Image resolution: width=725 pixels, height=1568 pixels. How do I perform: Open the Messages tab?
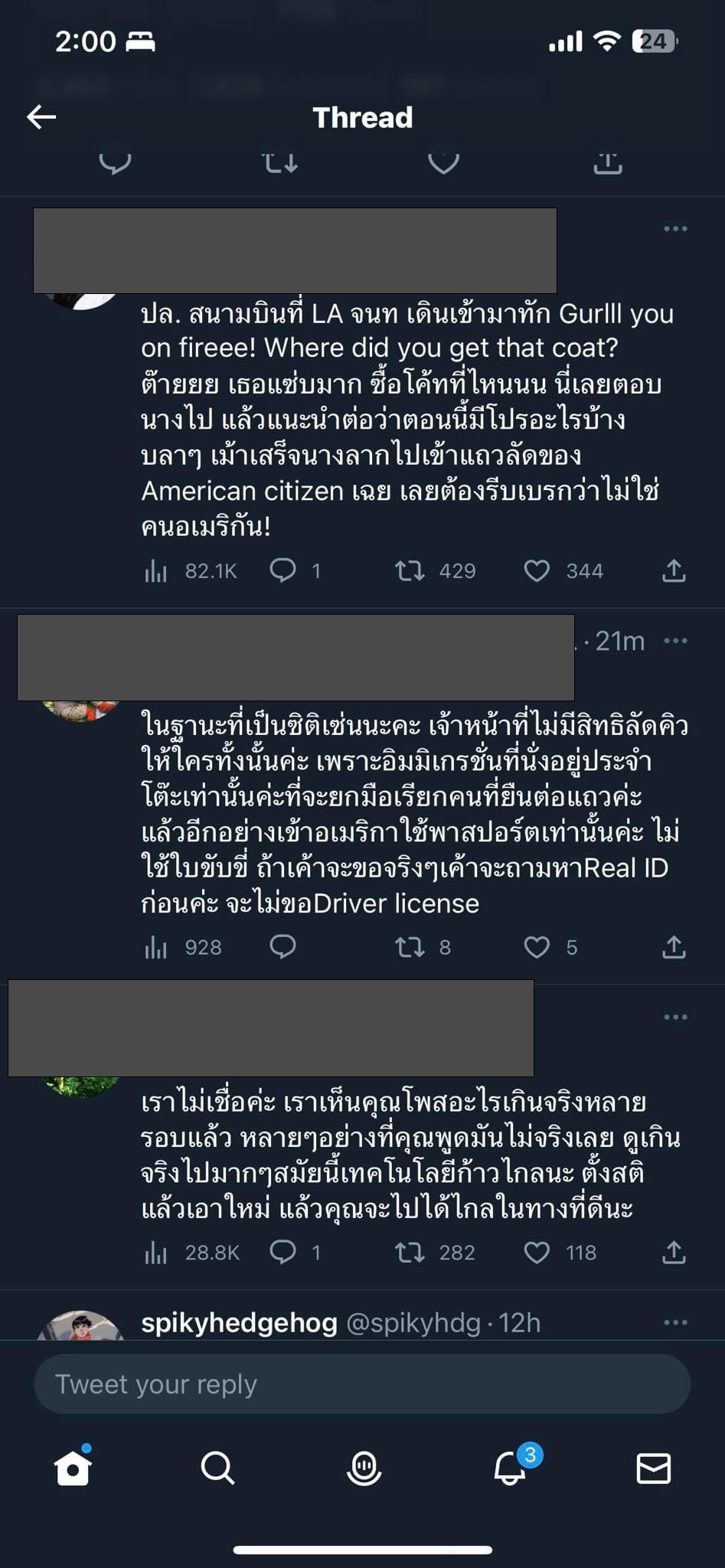(654, 1468)
